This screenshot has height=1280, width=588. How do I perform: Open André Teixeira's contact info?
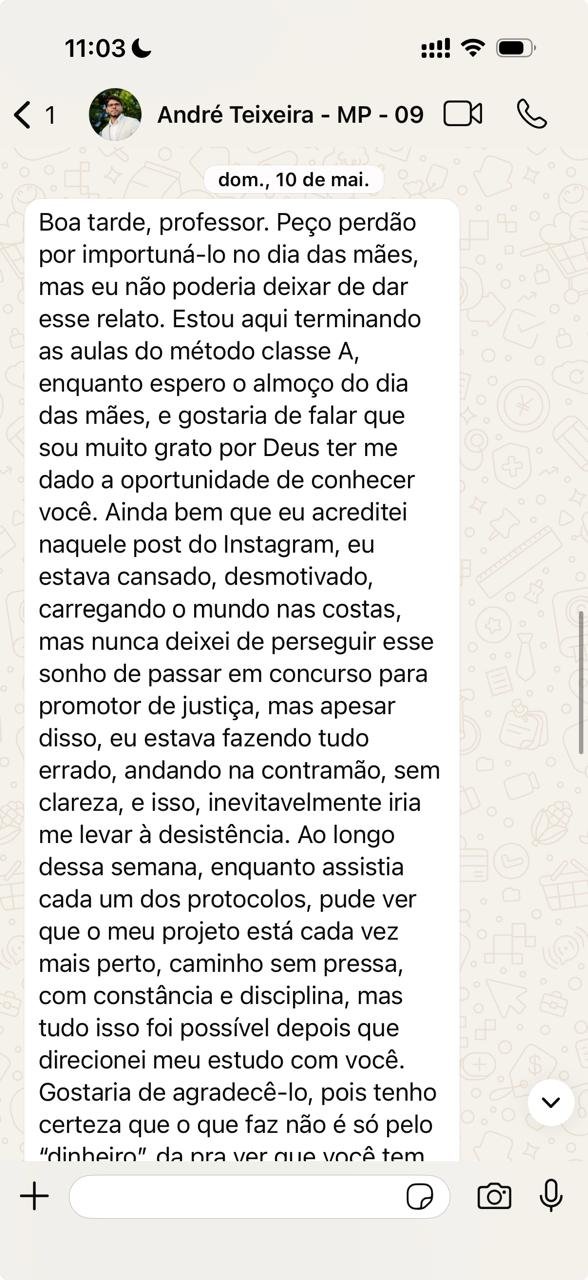click(290, 115)
